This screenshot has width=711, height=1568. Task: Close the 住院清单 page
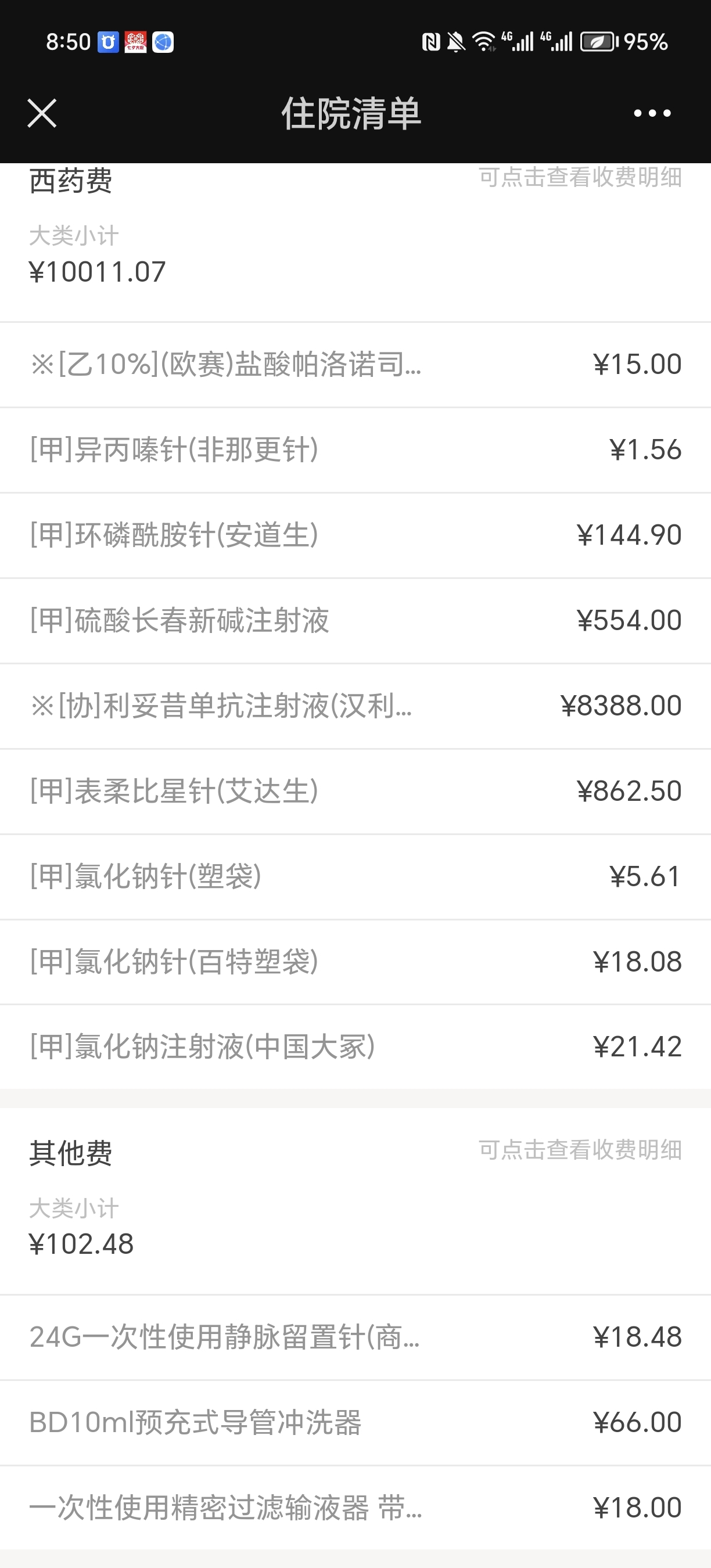point(42,113)
